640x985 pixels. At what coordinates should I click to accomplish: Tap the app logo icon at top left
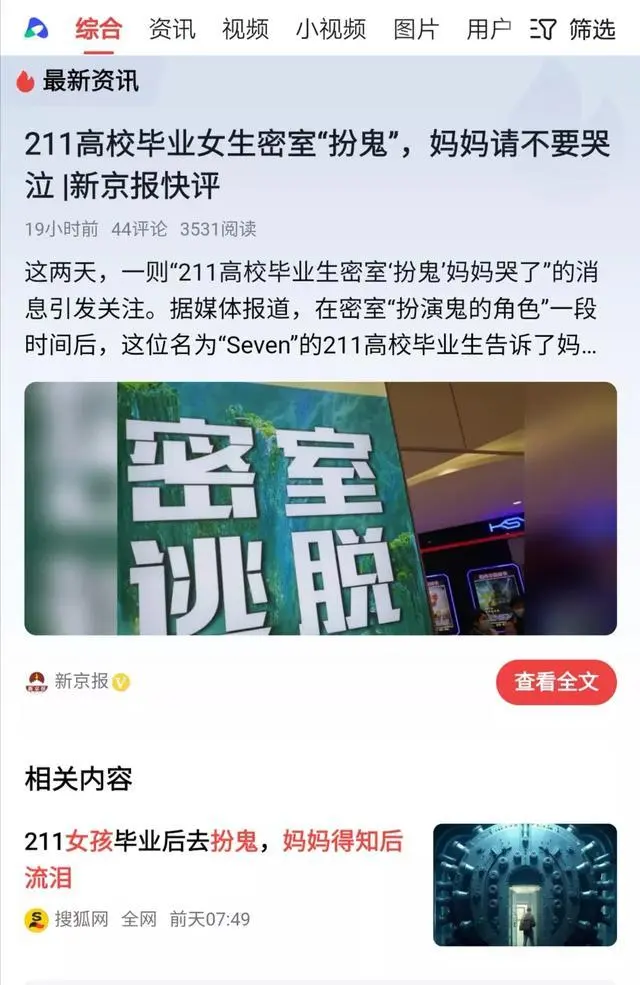[35, 28]
